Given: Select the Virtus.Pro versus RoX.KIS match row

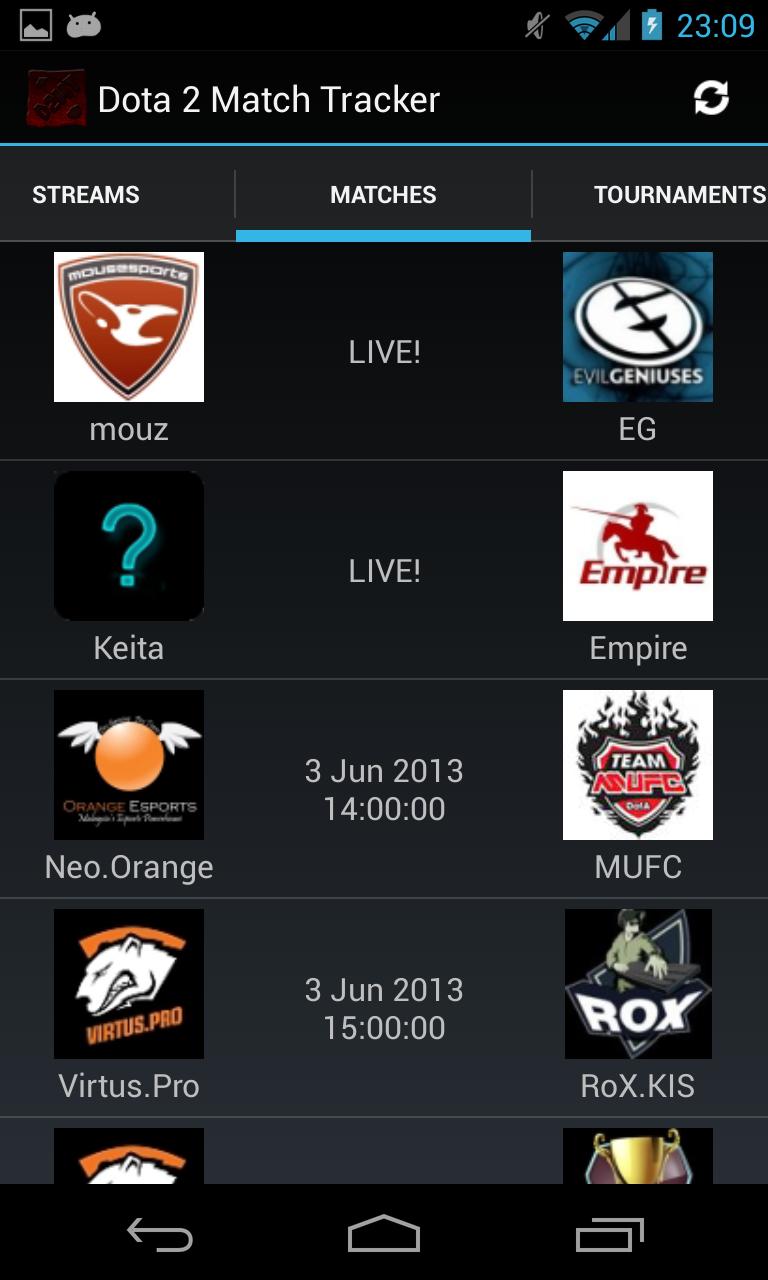Looking at the screenshot, I should click(x=384, y=1008).
